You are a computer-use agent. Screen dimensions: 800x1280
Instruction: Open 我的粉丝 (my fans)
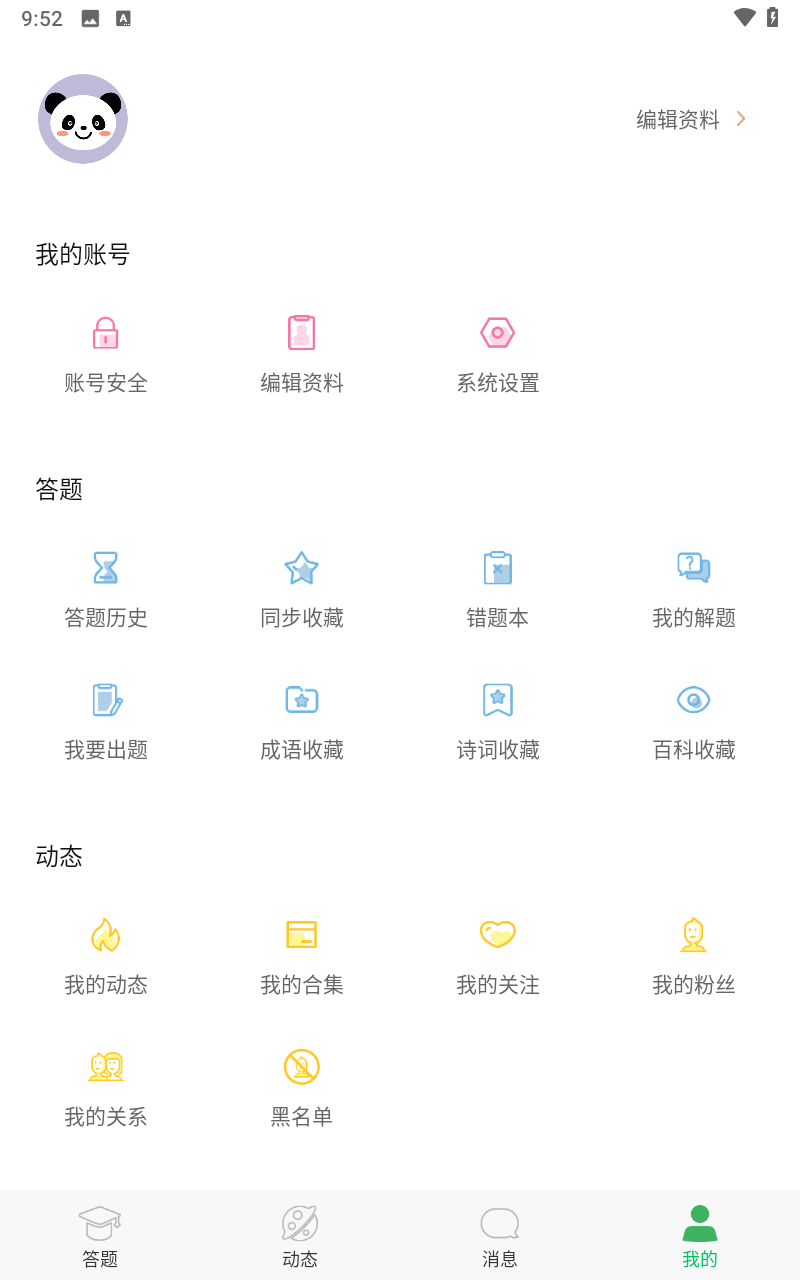[693, 957]
